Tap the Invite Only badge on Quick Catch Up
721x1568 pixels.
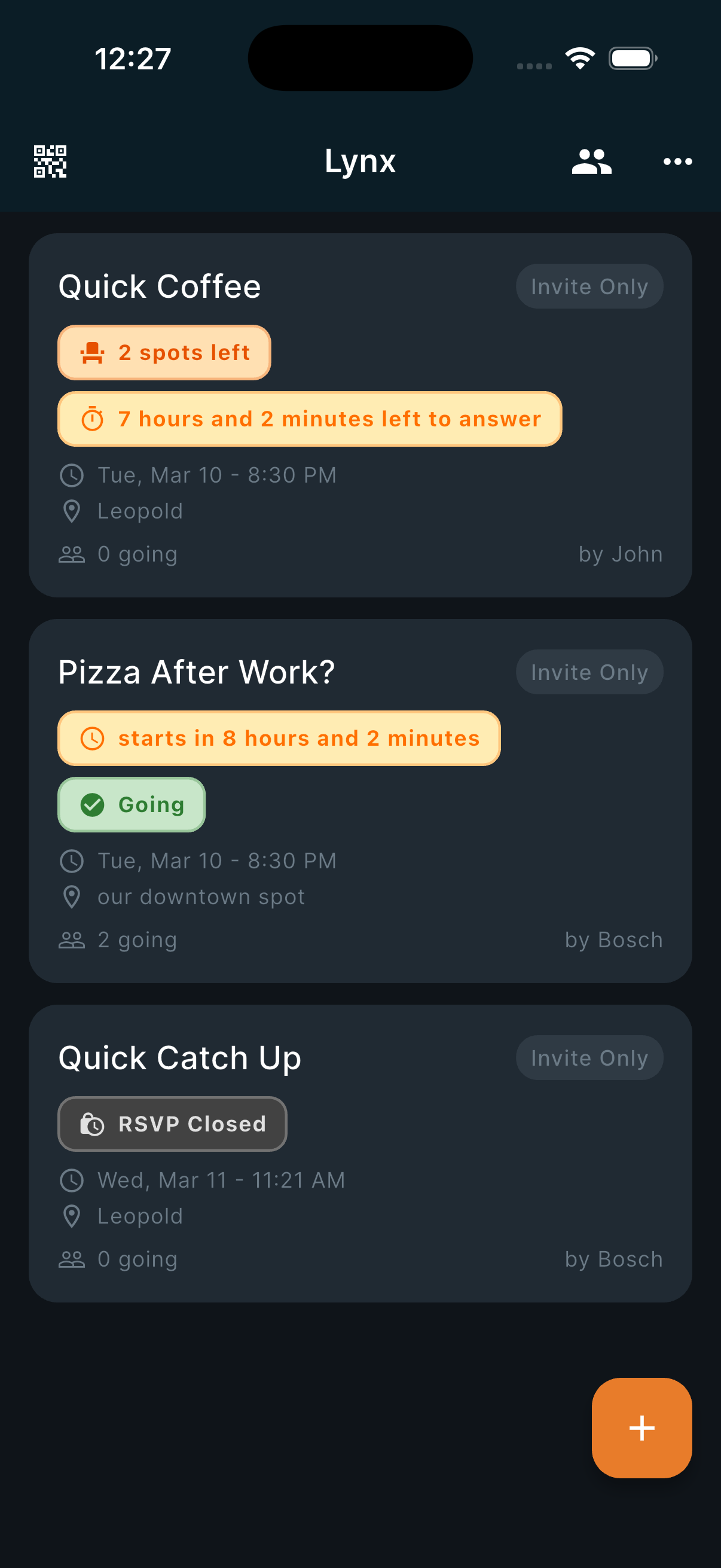[588, 1057]
